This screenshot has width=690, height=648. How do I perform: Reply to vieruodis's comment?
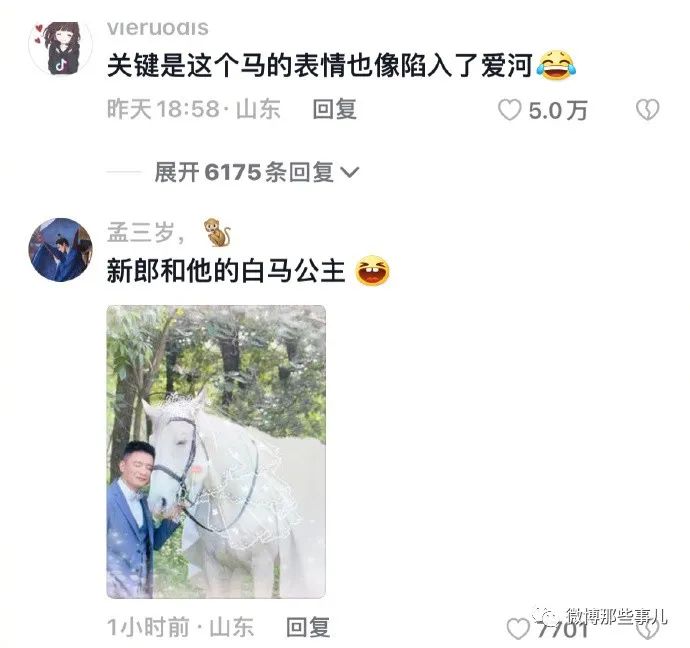pos(334,110)
